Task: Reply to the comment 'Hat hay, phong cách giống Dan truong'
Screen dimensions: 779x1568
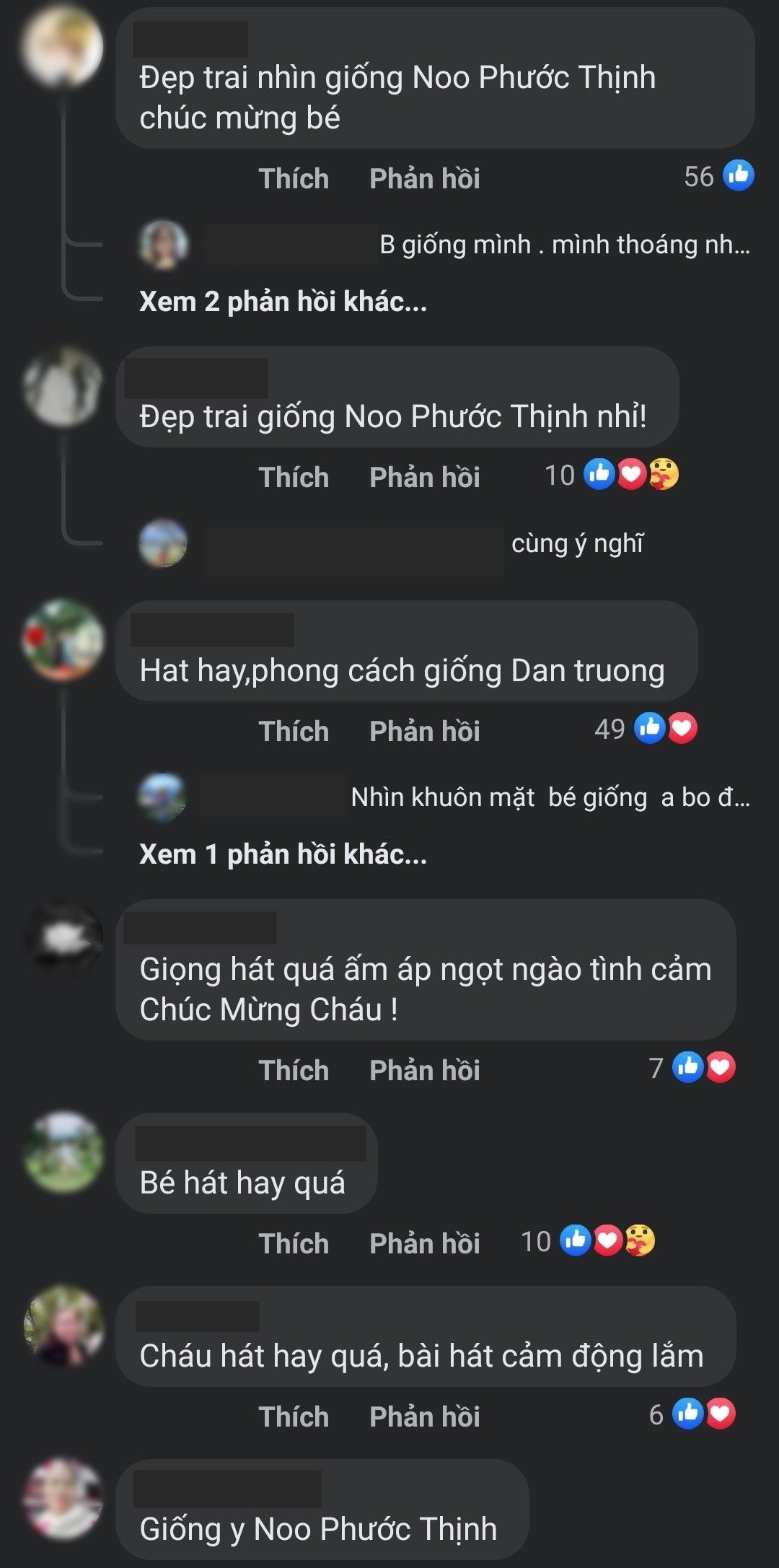Action: click(x=424, y=731)
